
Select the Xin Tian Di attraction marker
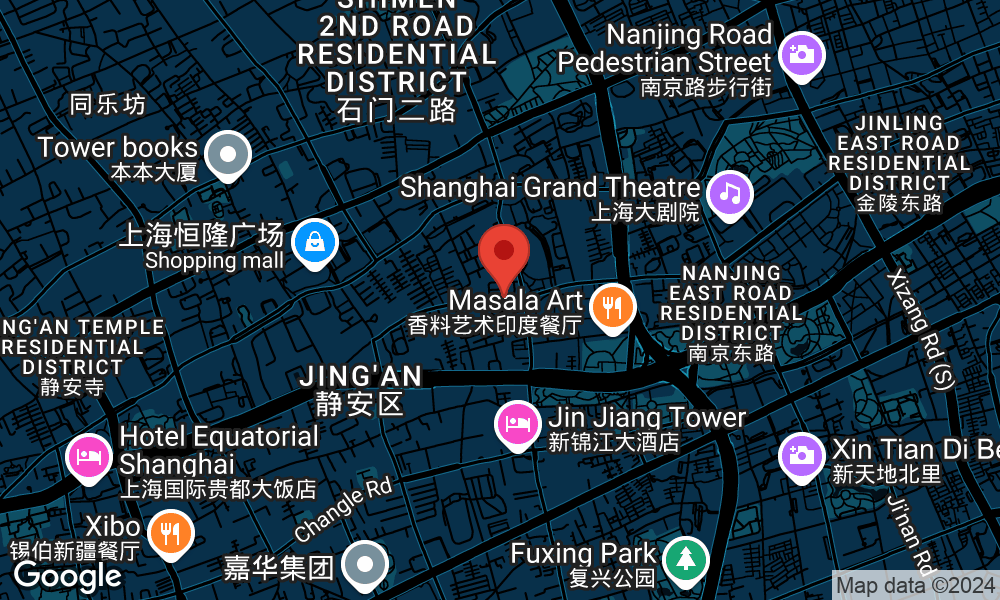pos(801,455)
